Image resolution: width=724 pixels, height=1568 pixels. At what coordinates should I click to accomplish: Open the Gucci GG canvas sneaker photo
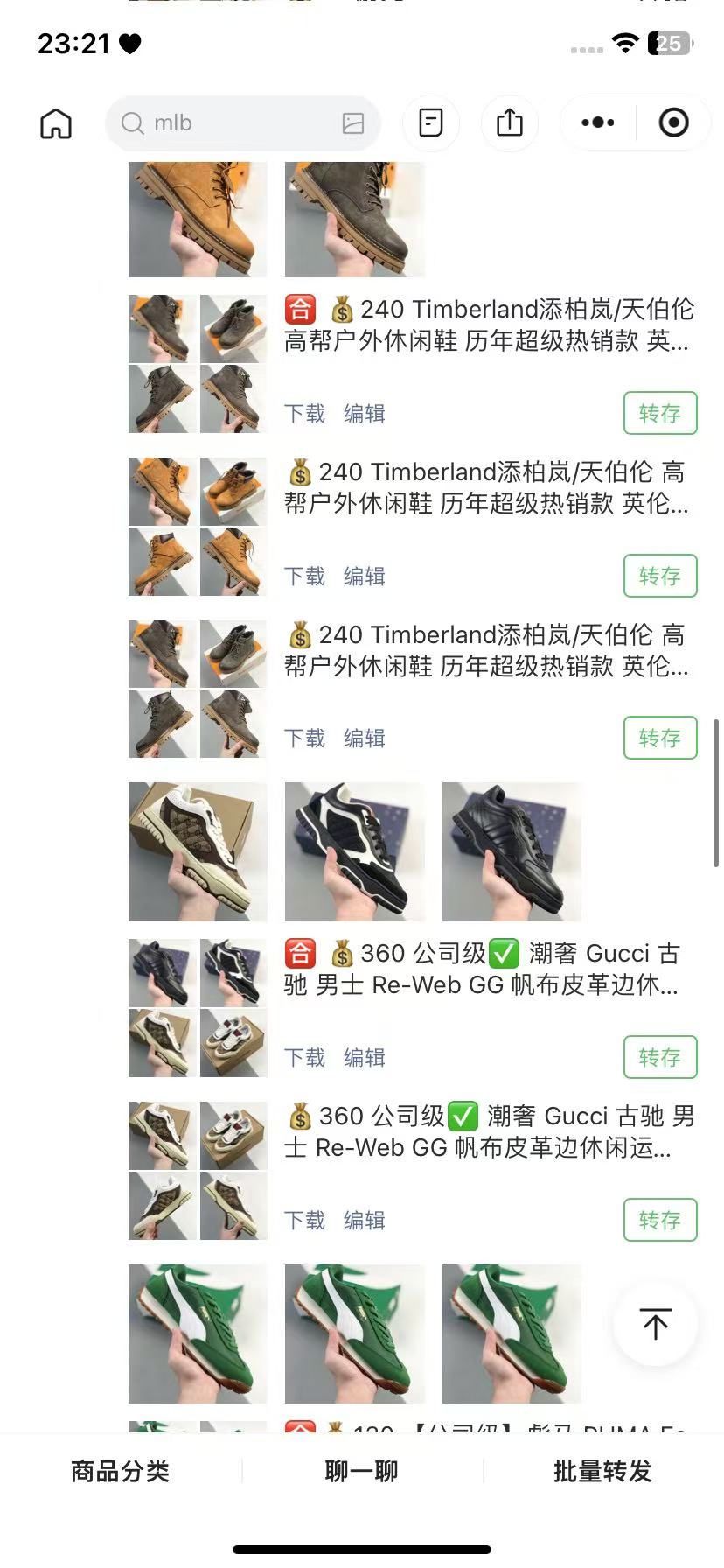tap(198, 851)
